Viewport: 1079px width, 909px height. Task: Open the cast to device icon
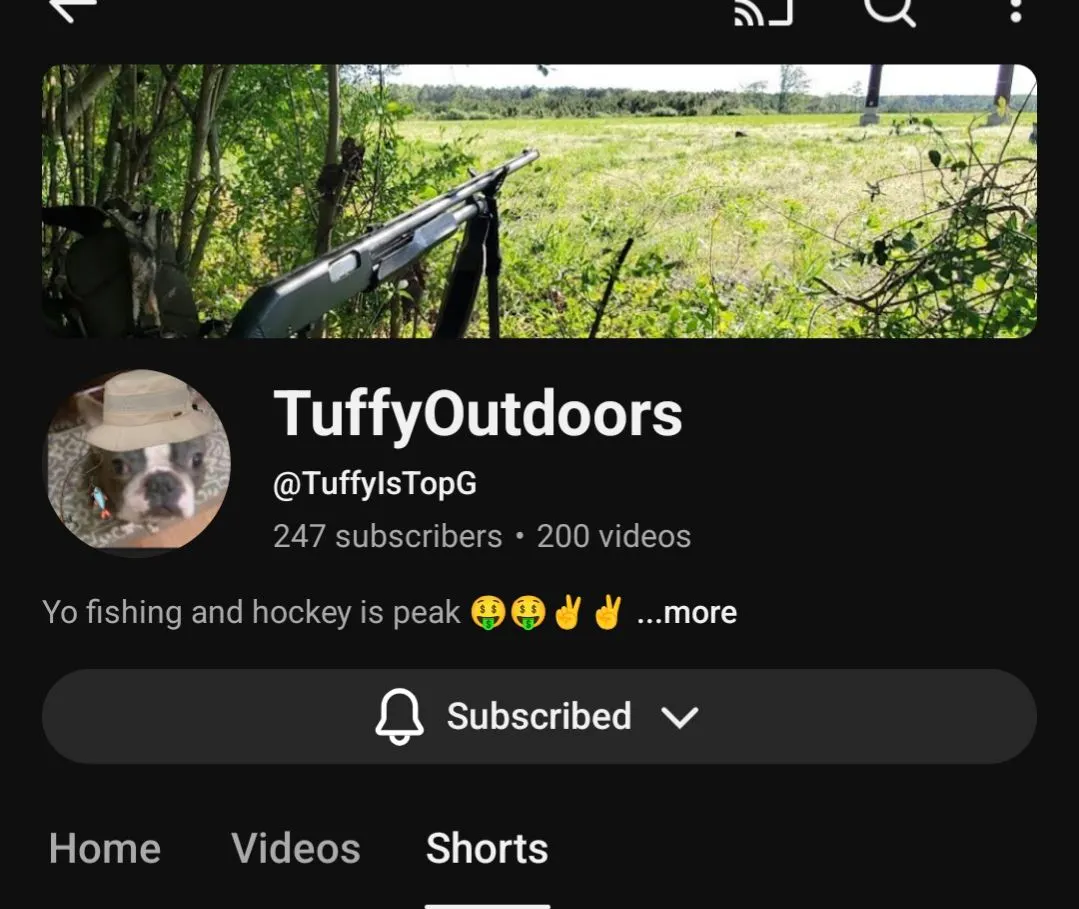[763, 10]
